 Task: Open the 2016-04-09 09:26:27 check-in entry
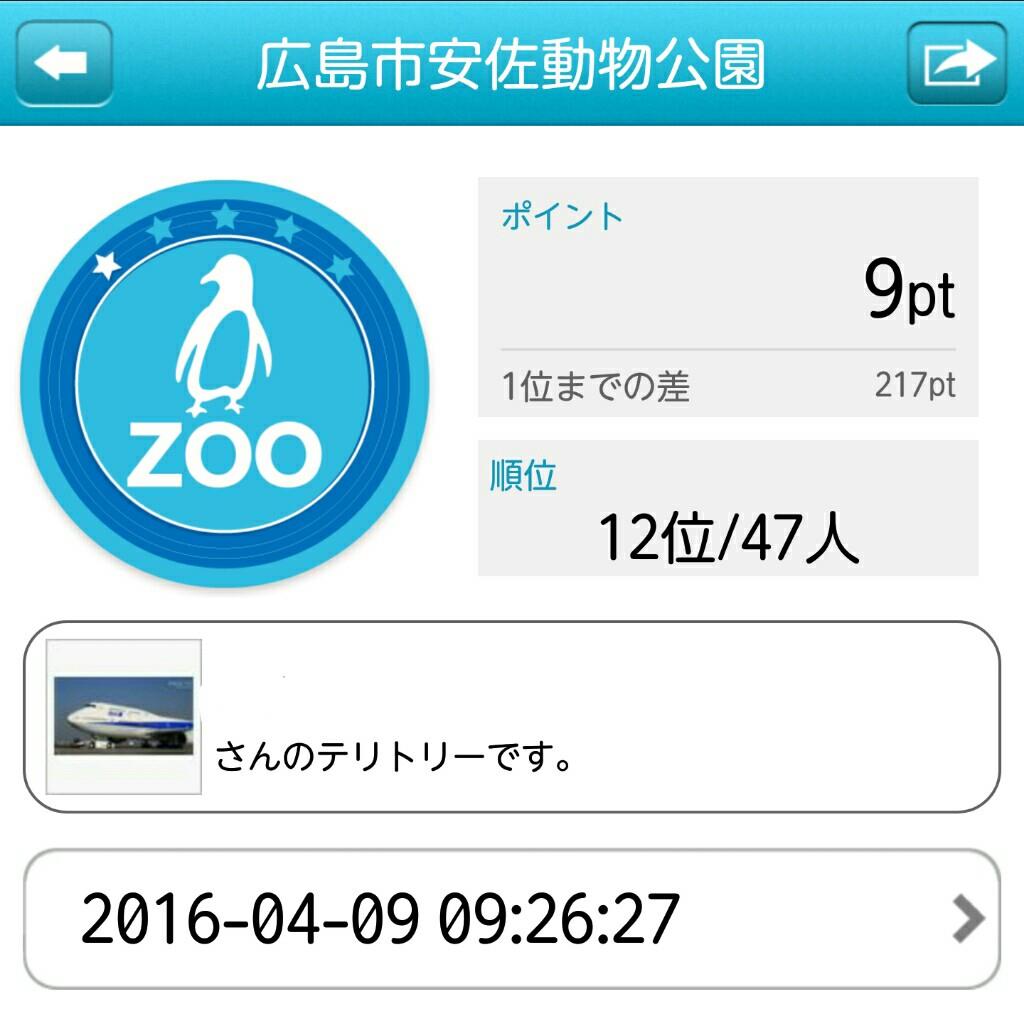pyautogui.click(x=511, y=918)
